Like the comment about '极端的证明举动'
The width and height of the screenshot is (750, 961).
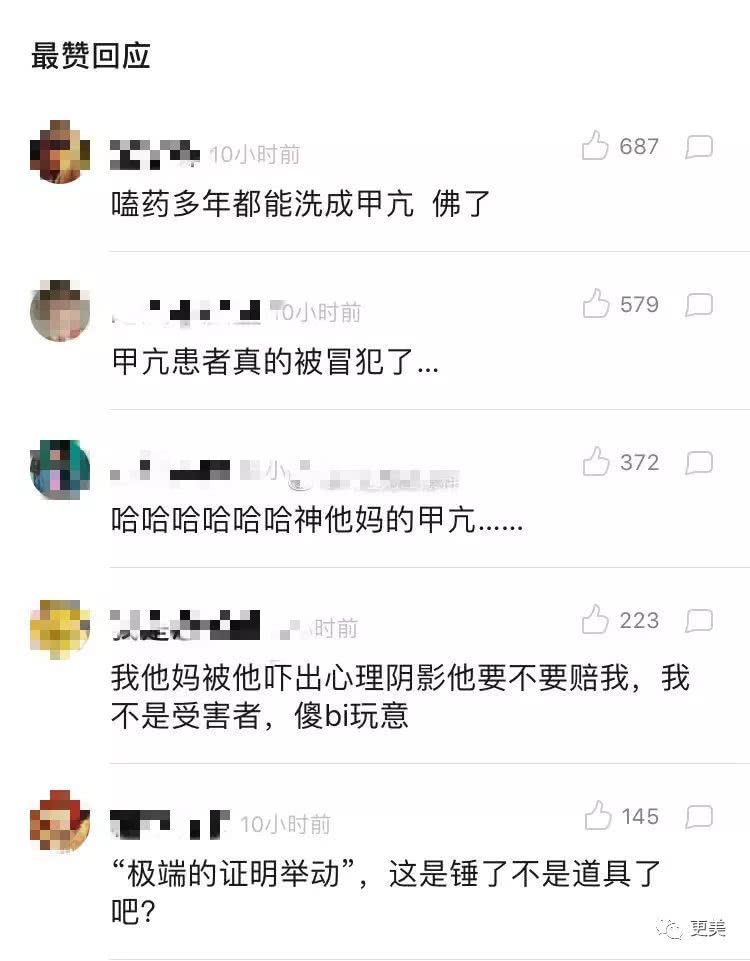pyautogui.click(x=598, y=816)
